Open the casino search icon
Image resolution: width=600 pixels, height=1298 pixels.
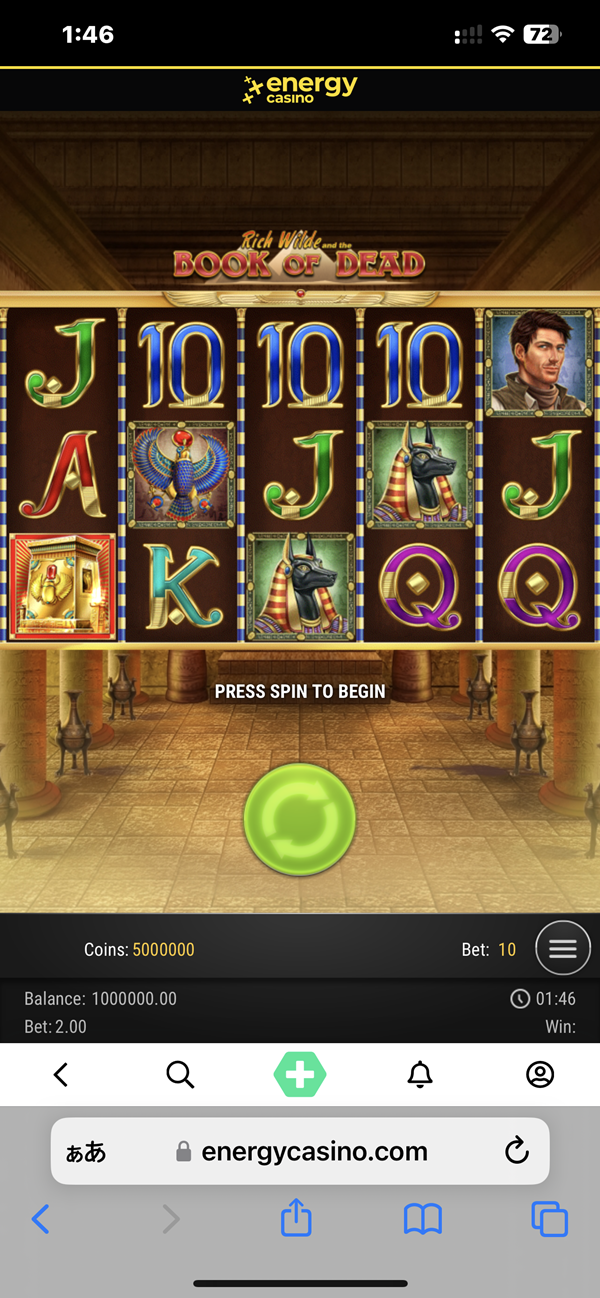pyautogui.click(x=180, y=1075)
